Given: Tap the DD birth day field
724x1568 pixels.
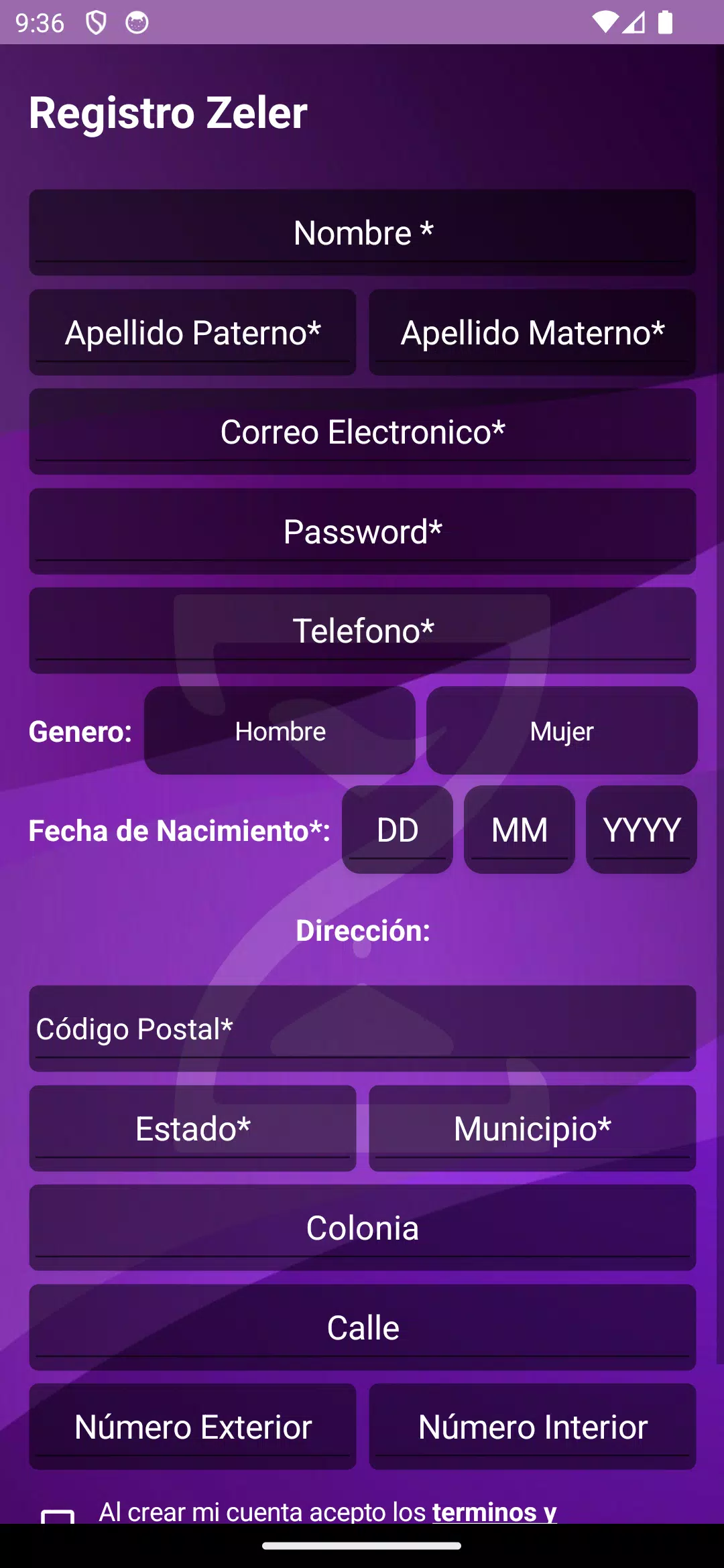Looking at the screenshot, I should (x=398, y=830).
